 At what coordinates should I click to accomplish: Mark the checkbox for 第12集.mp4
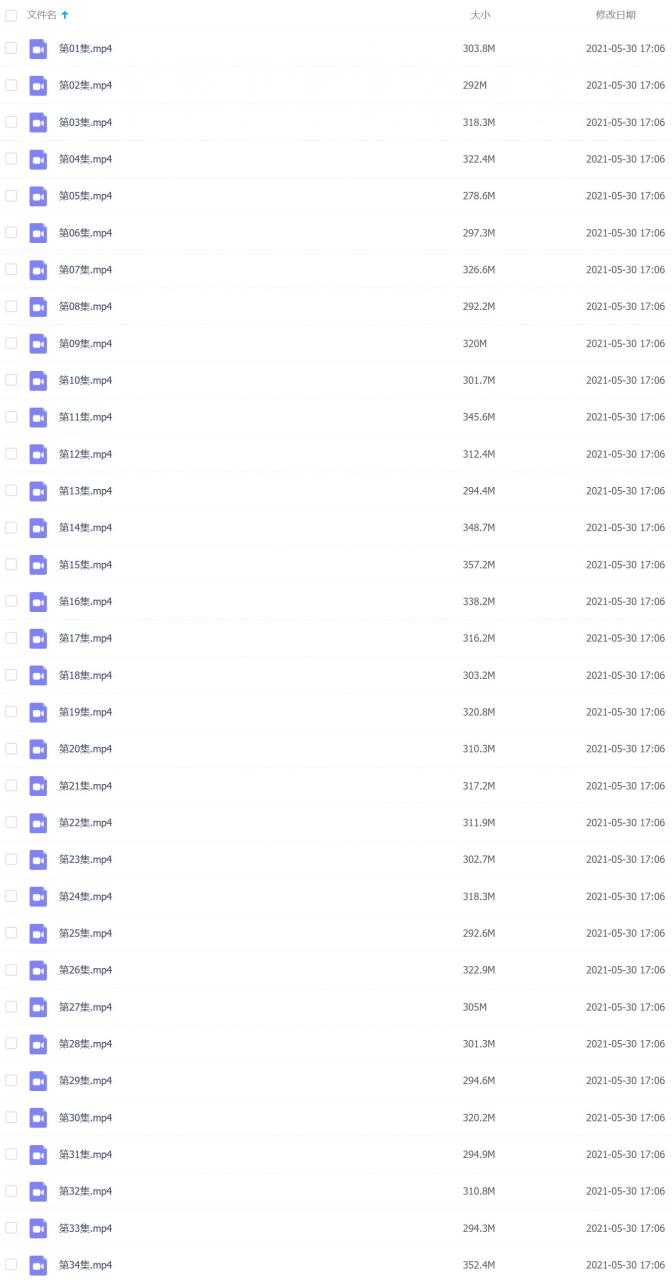point(11,453)
